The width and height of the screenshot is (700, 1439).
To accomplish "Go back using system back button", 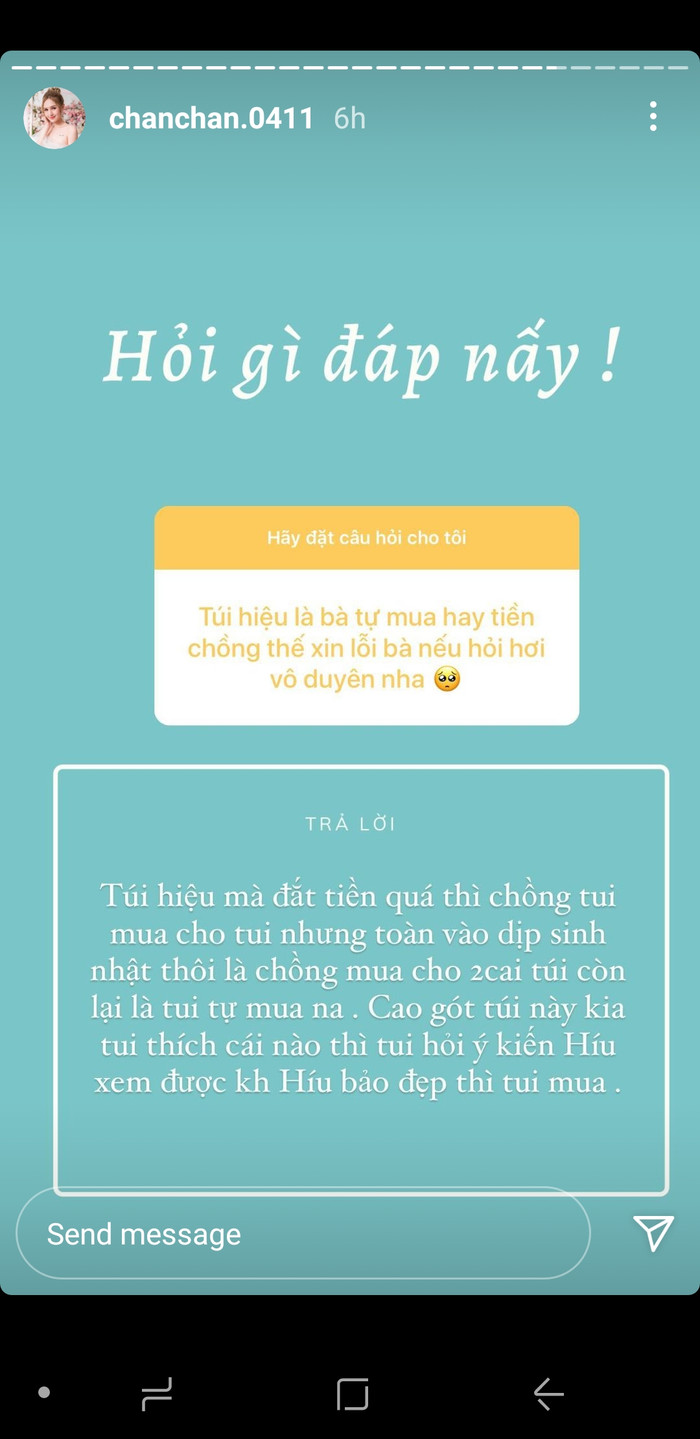I will coord(548,1393).
